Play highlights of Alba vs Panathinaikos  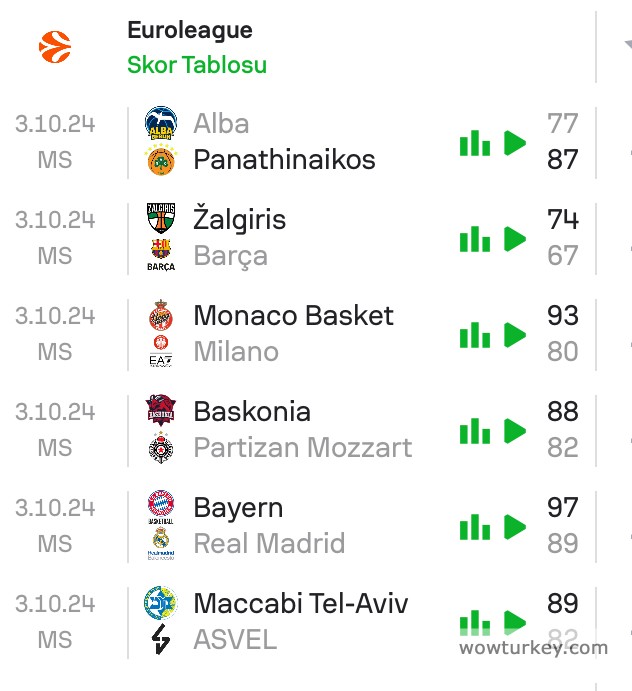[x=515, y=143]
